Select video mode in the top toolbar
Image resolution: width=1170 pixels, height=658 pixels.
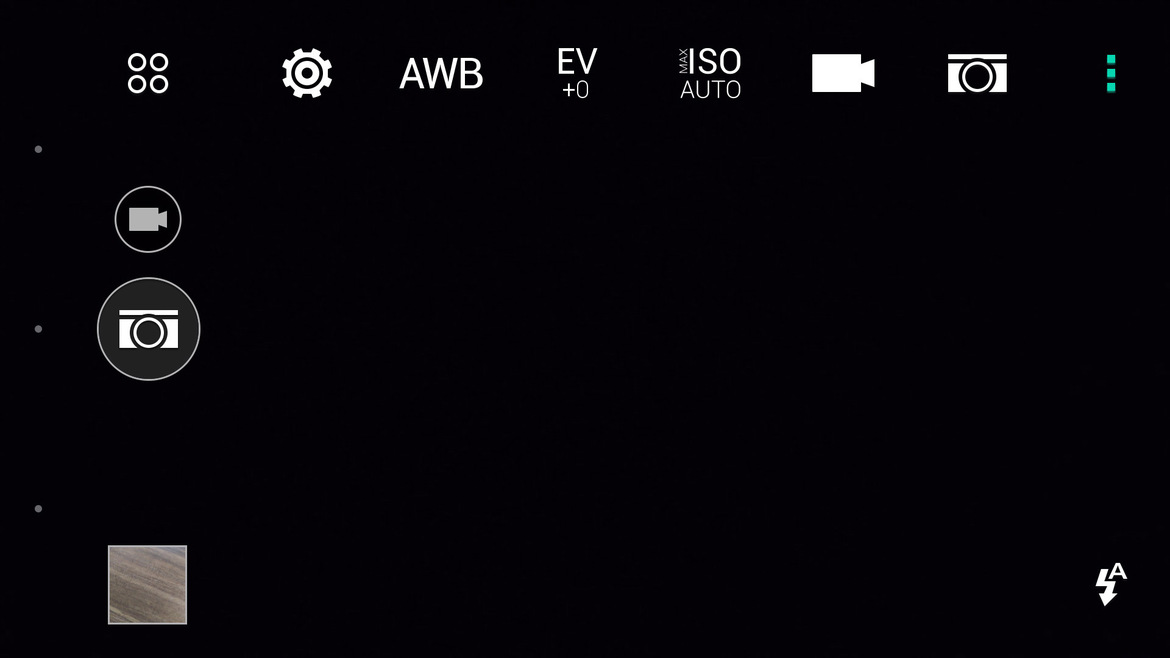tap(843, 74)
